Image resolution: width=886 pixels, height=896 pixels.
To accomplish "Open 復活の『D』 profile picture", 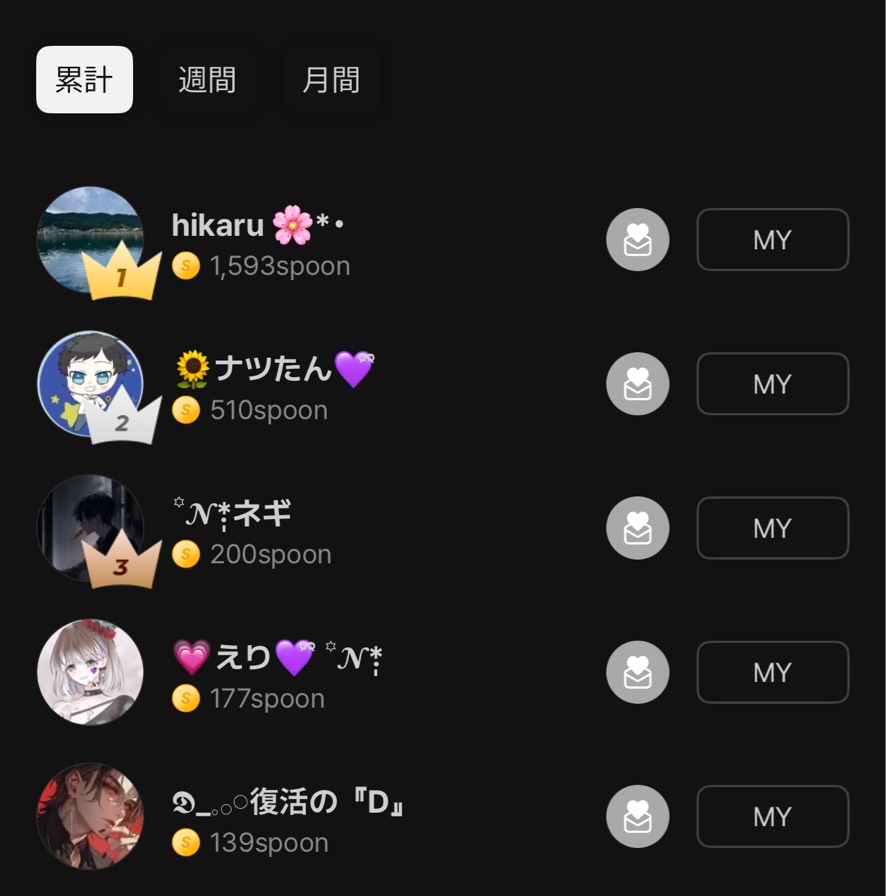I will pyautogui.click(x=90, y=815).
